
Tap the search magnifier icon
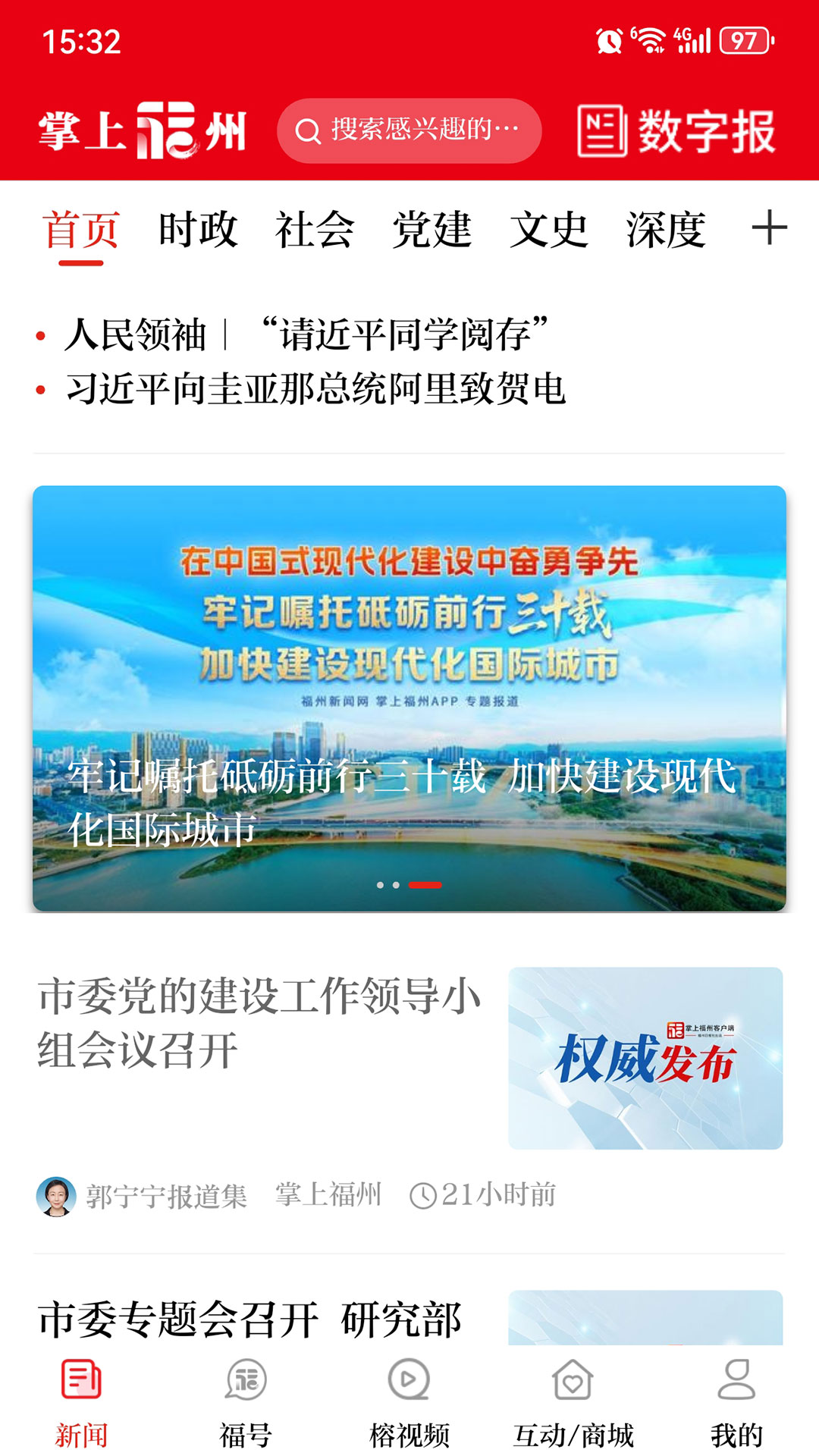click(307, 130)
